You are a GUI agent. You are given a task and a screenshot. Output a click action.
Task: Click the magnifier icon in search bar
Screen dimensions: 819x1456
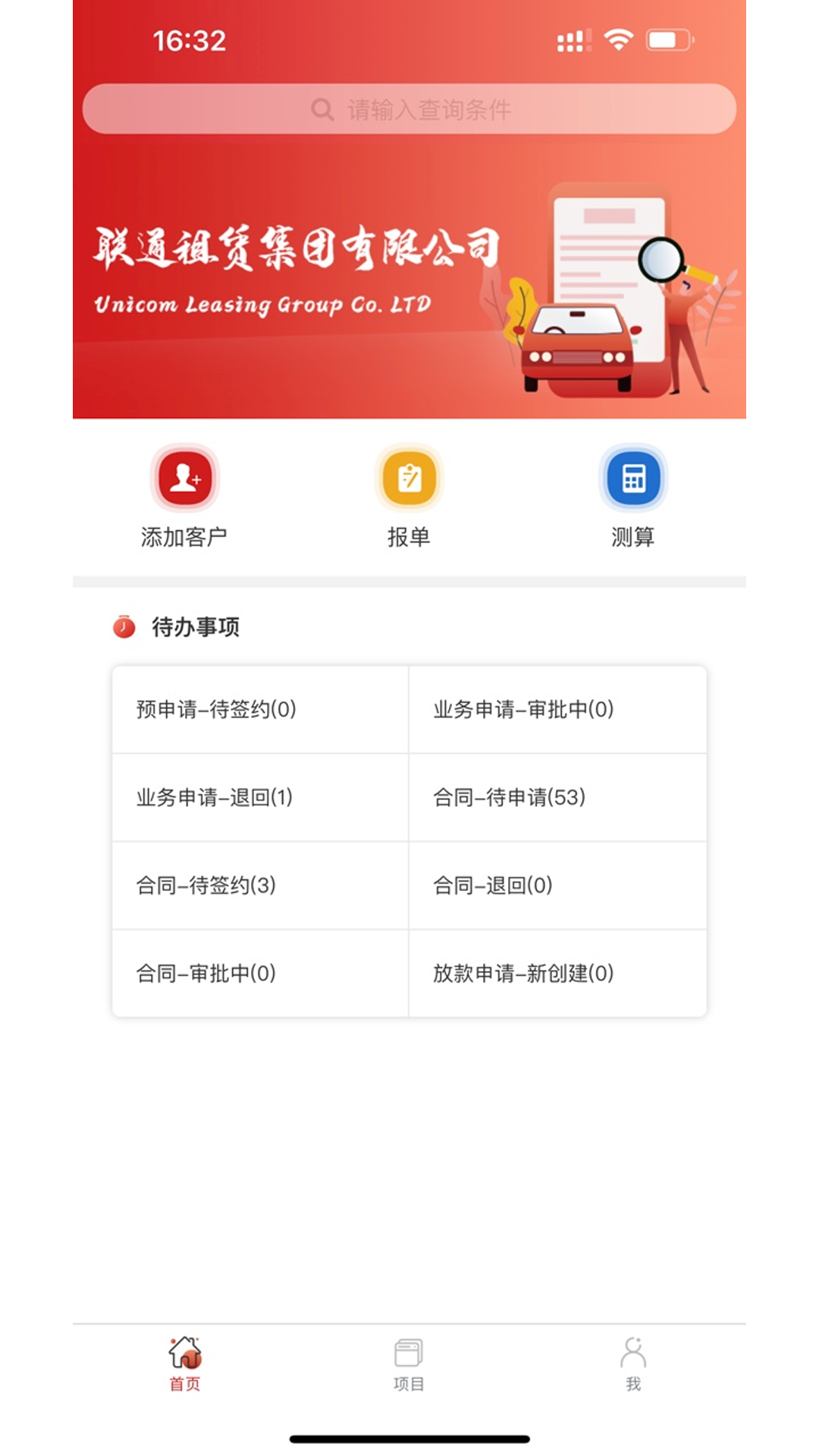click(x=322, y=108)
